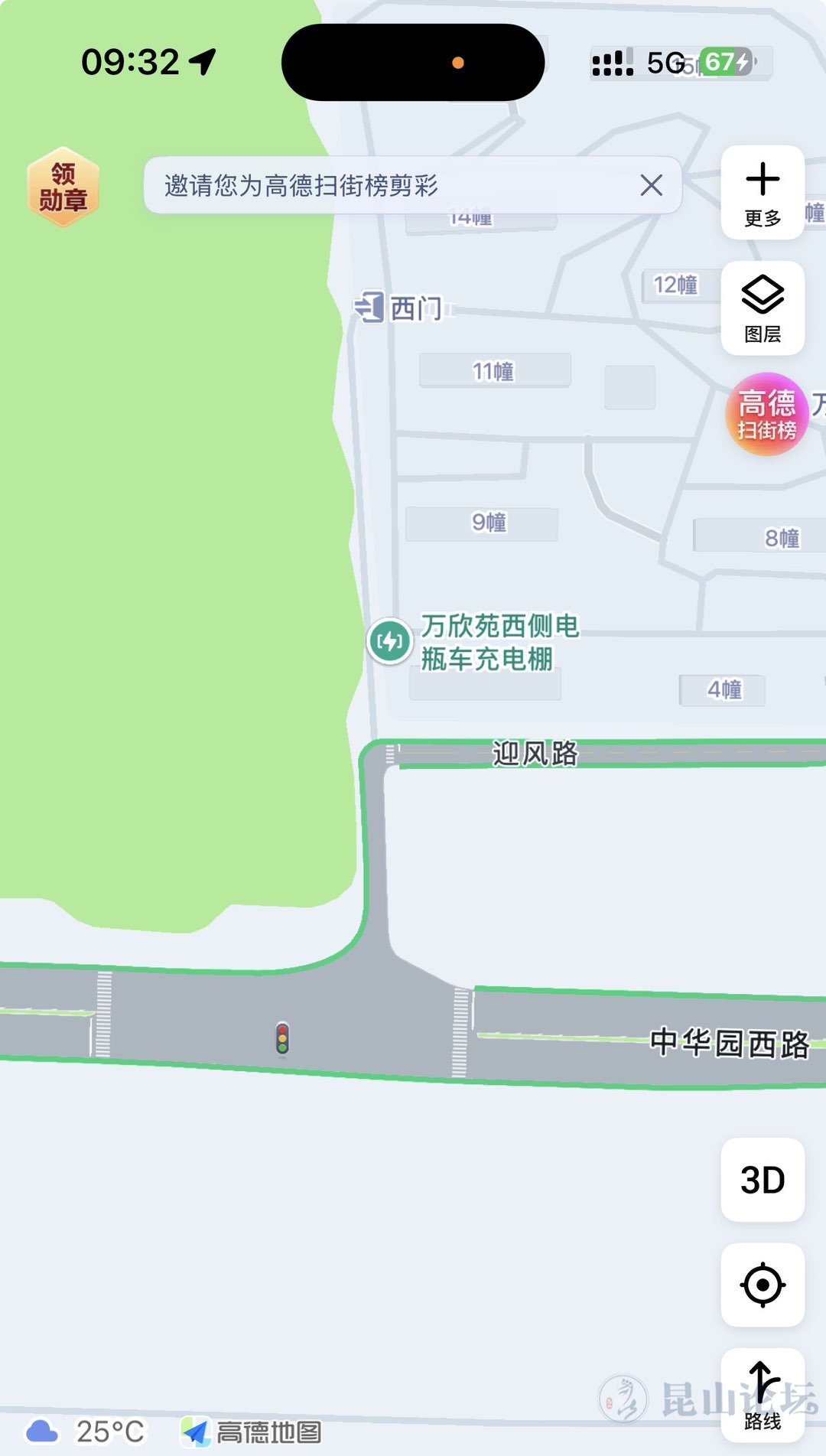Open the 更多 plus menu
The image size is (826, 1456).
coord(763,193)
